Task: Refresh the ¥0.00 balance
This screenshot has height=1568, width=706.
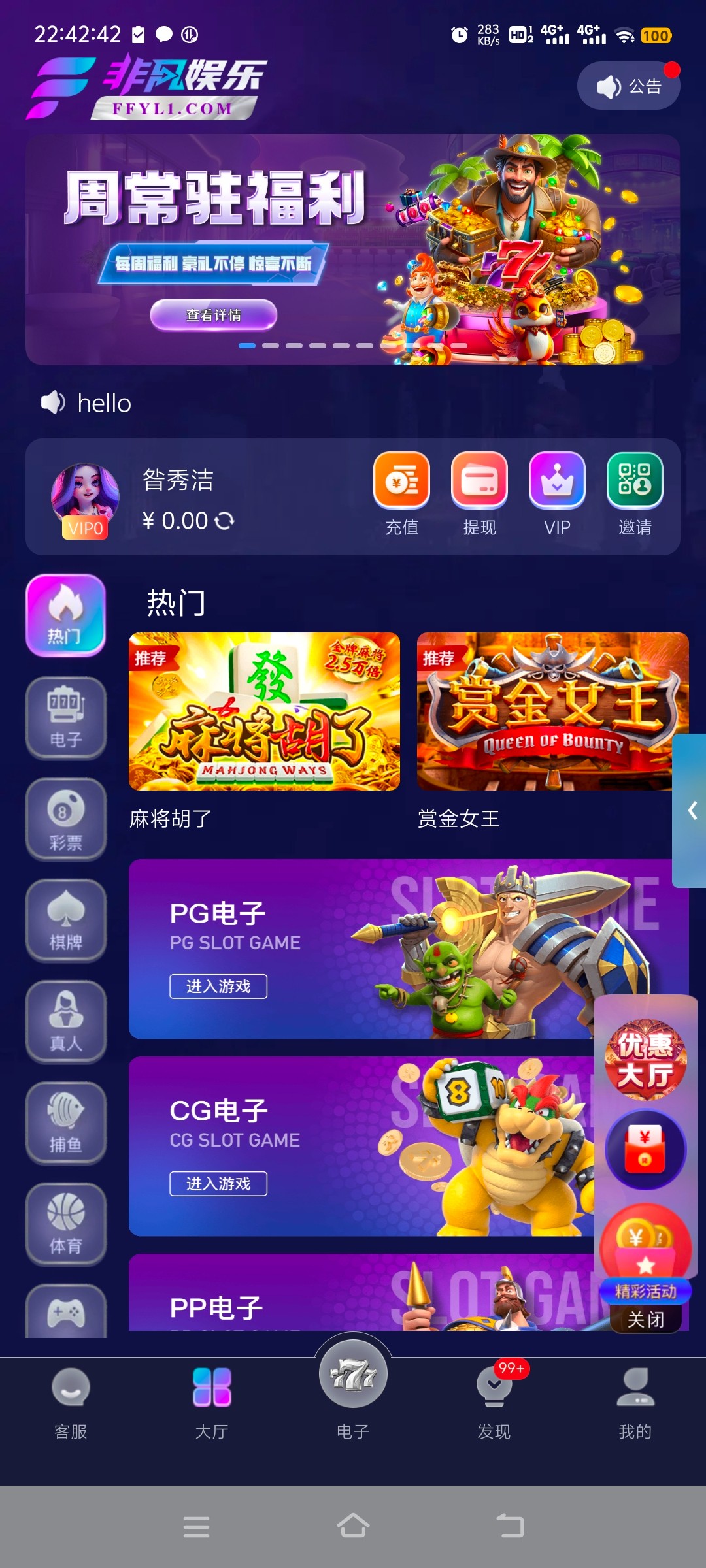Action: click(224, 521)
